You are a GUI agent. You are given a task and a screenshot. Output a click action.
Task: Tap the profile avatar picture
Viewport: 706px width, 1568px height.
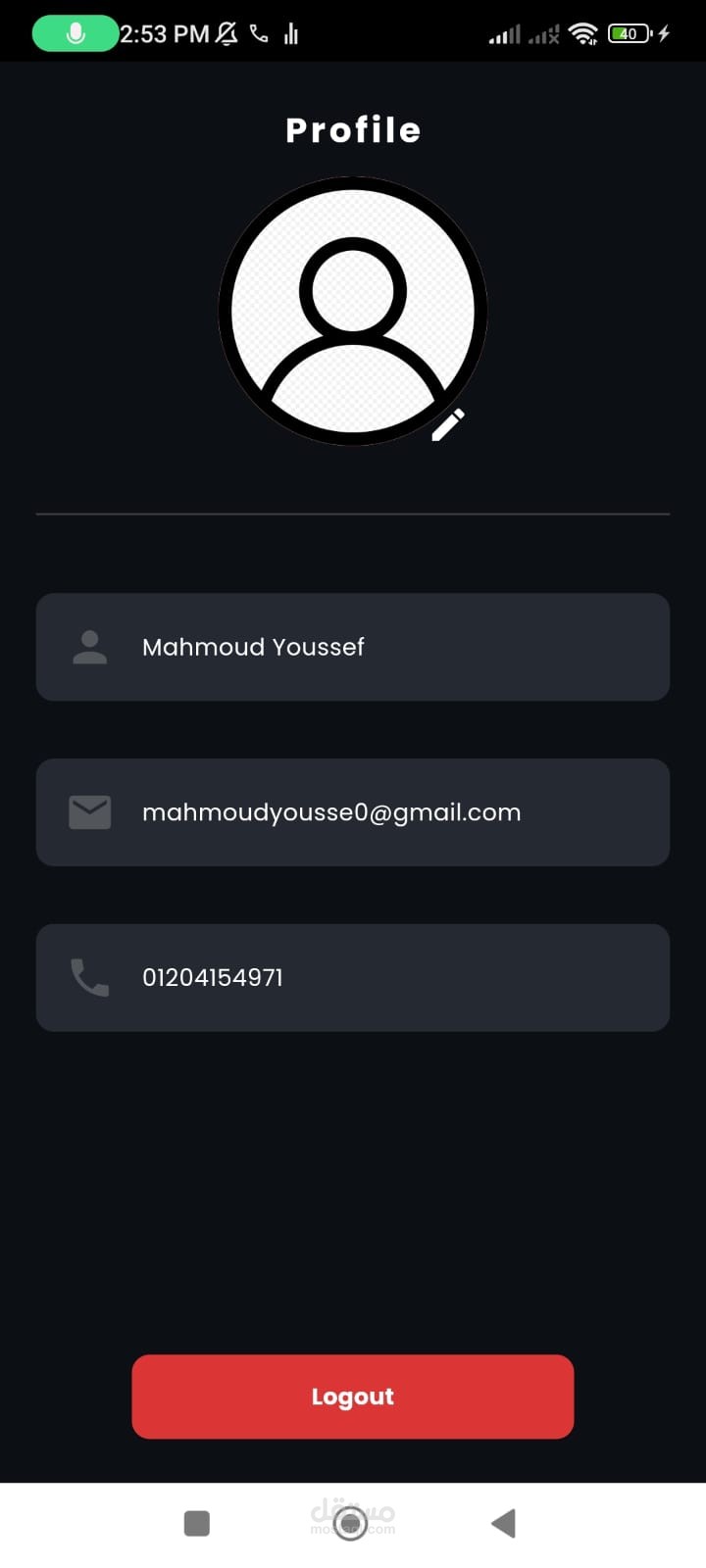[353, 312]
